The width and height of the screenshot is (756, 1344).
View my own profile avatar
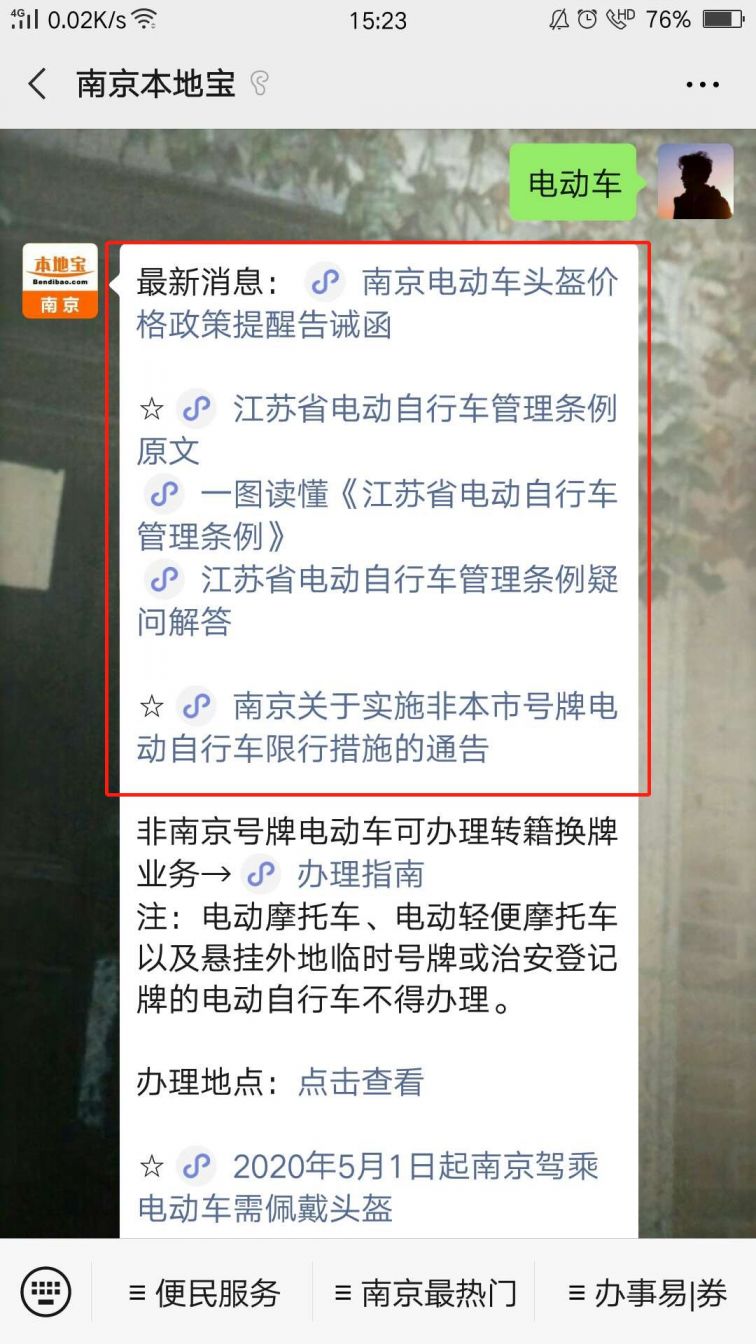695,181
